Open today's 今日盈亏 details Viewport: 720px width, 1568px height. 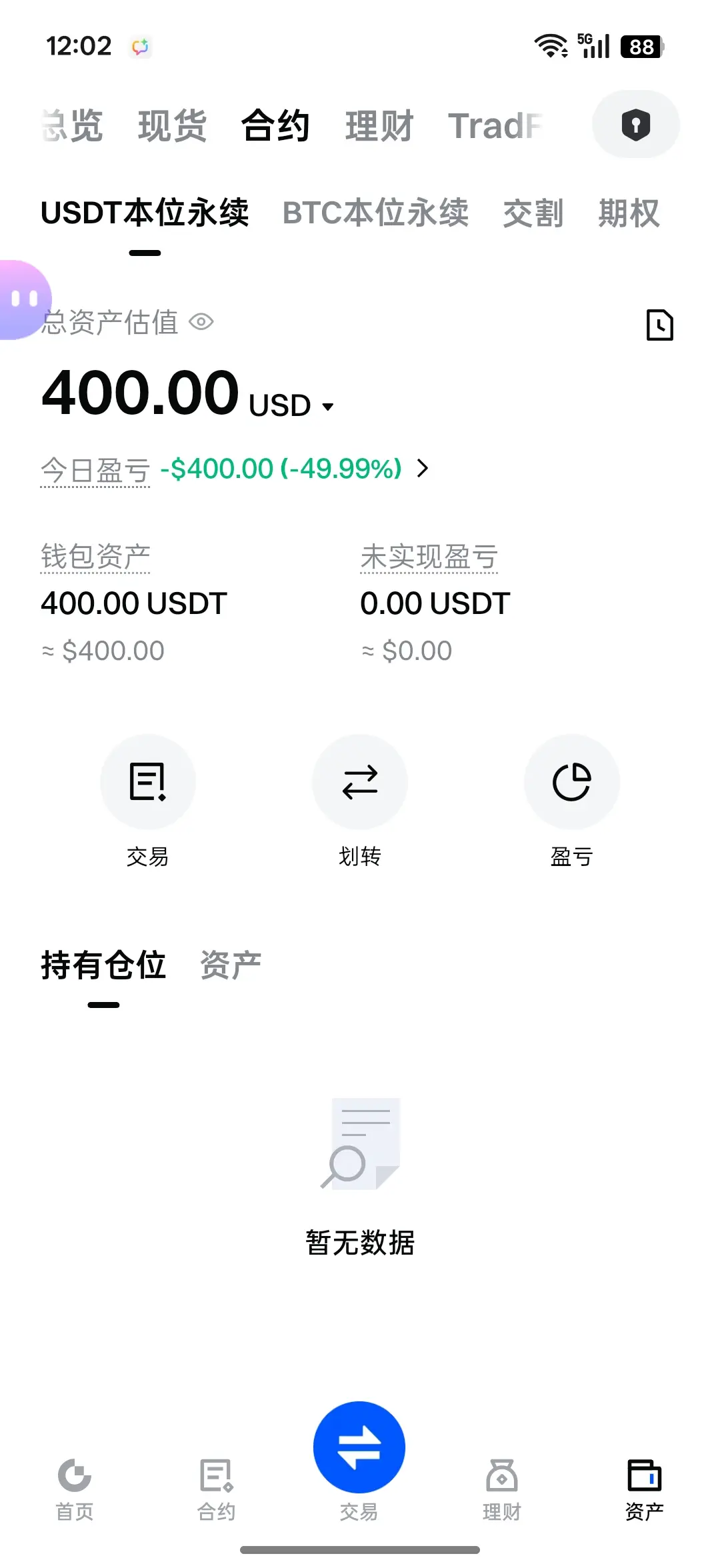coord(422,469)
